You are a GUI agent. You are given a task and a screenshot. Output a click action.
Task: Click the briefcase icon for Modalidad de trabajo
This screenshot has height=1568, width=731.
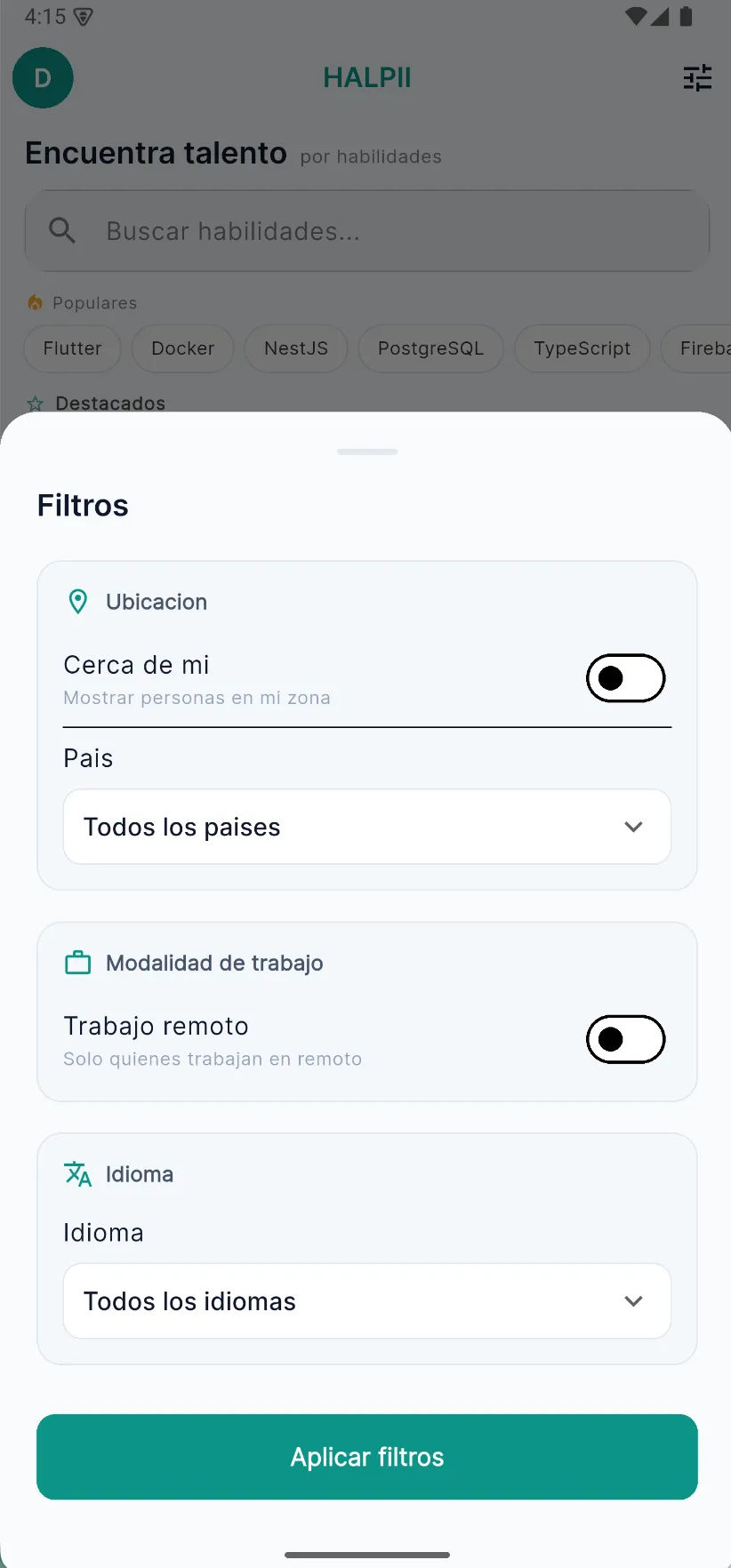78,962
